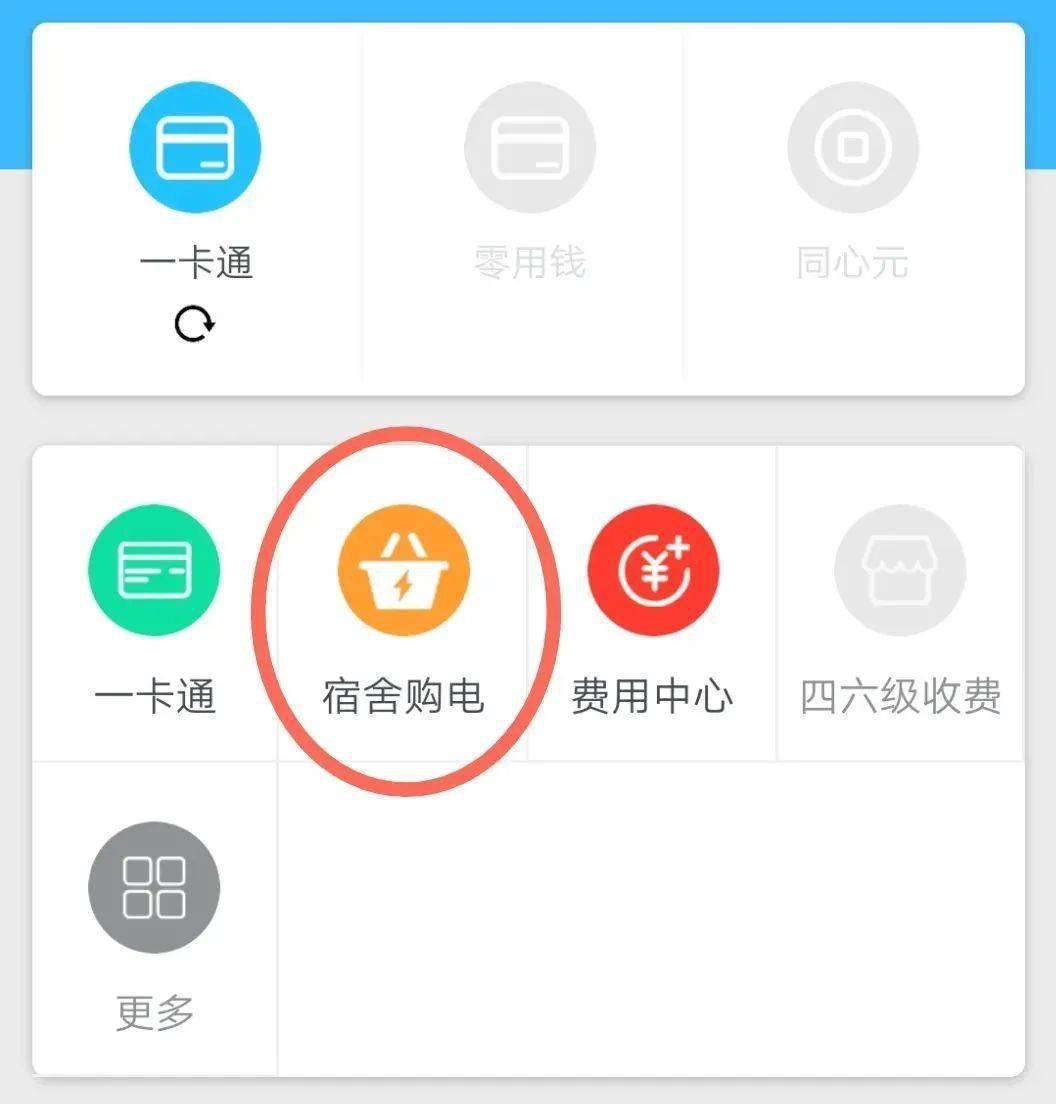1056x1104 pixels.
Task: Tap the orange shopping basket lightning icon
Action: tap(402, 570)
